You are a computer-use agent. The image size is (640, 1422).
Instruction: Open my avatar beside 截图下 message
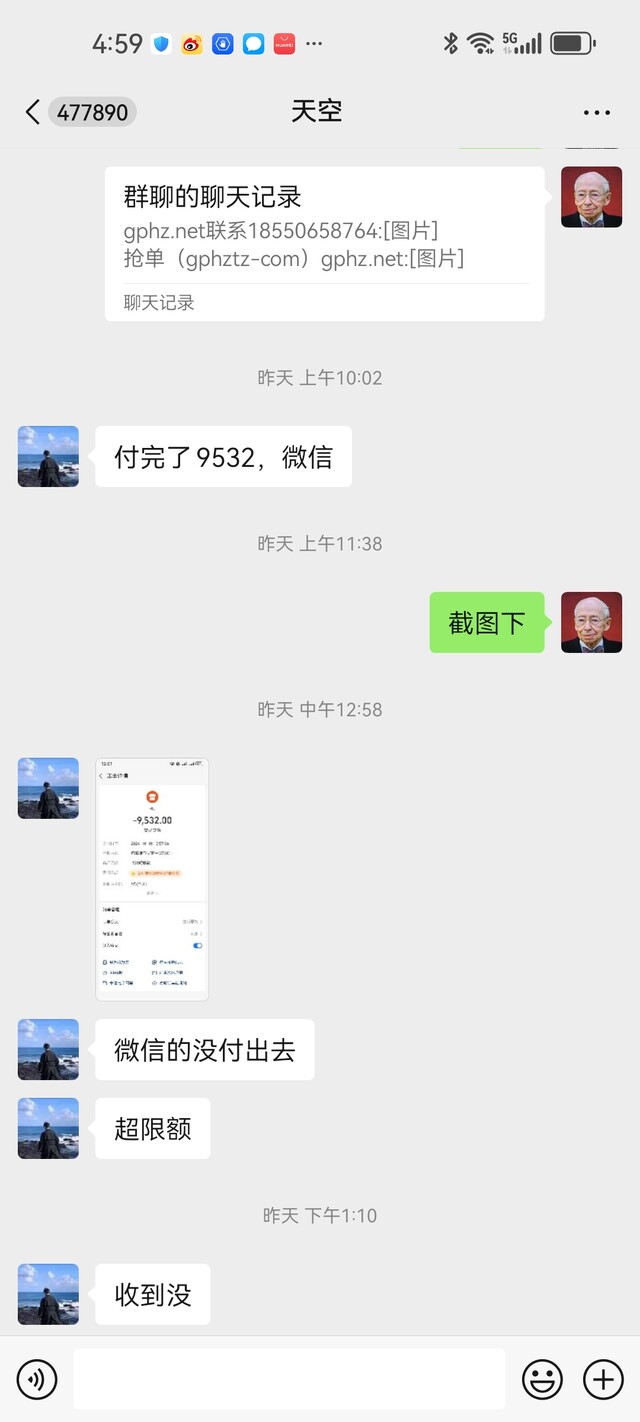click(592, 622)
